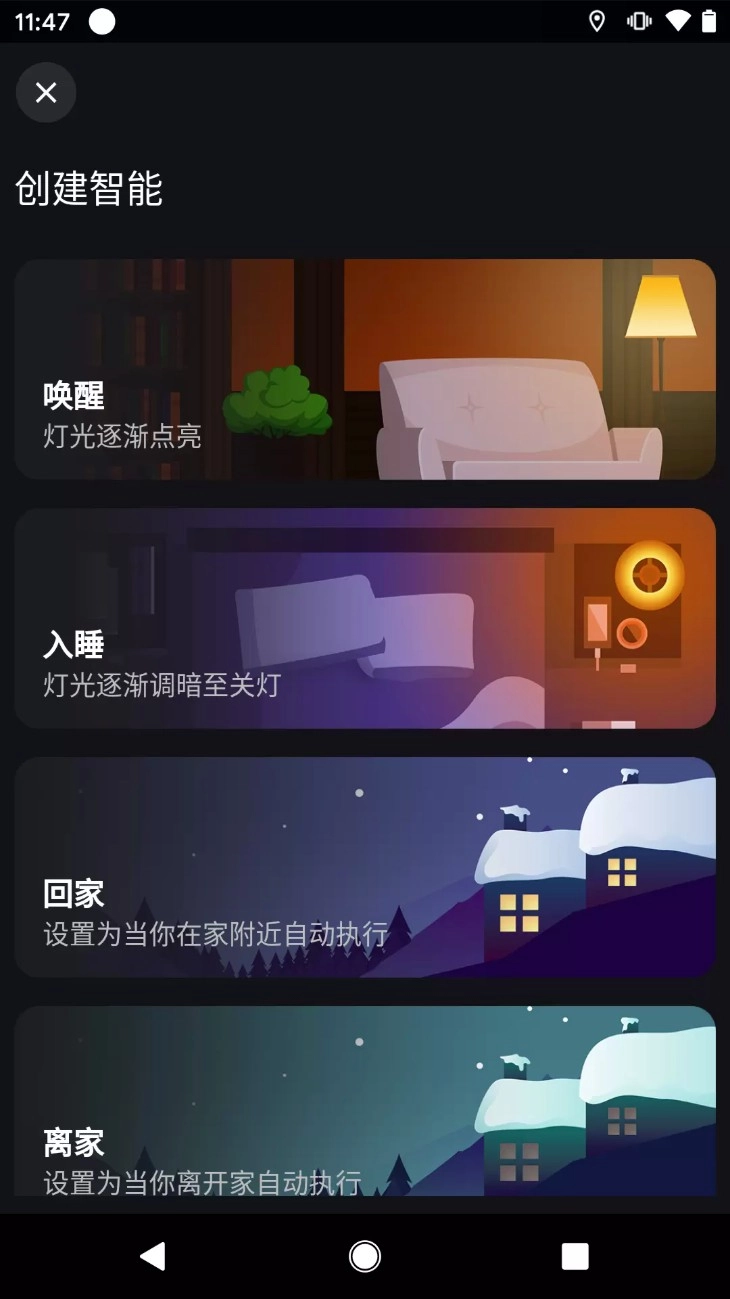Screen dimensions: 730x1299
Task: Tap the location pin icon in status bar
Action: [598, 20]
